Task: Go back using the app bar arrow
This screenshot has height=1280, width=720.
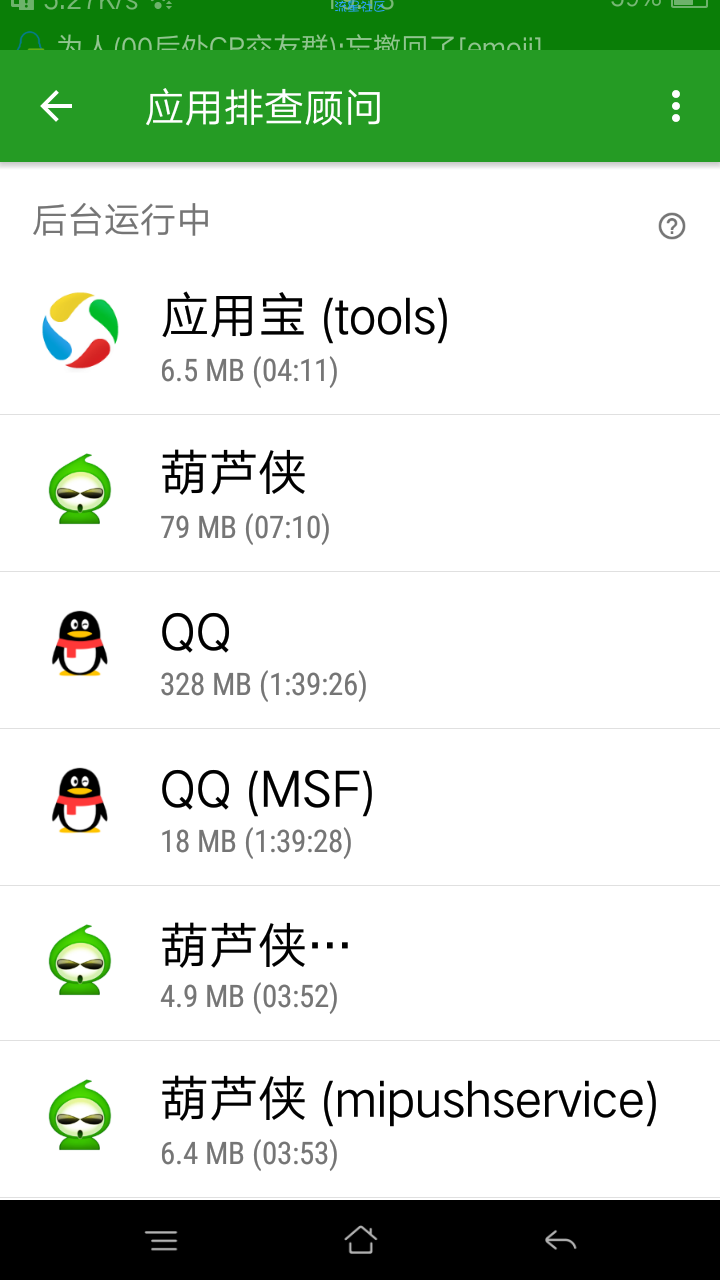Action: click(x=56, y=107)
